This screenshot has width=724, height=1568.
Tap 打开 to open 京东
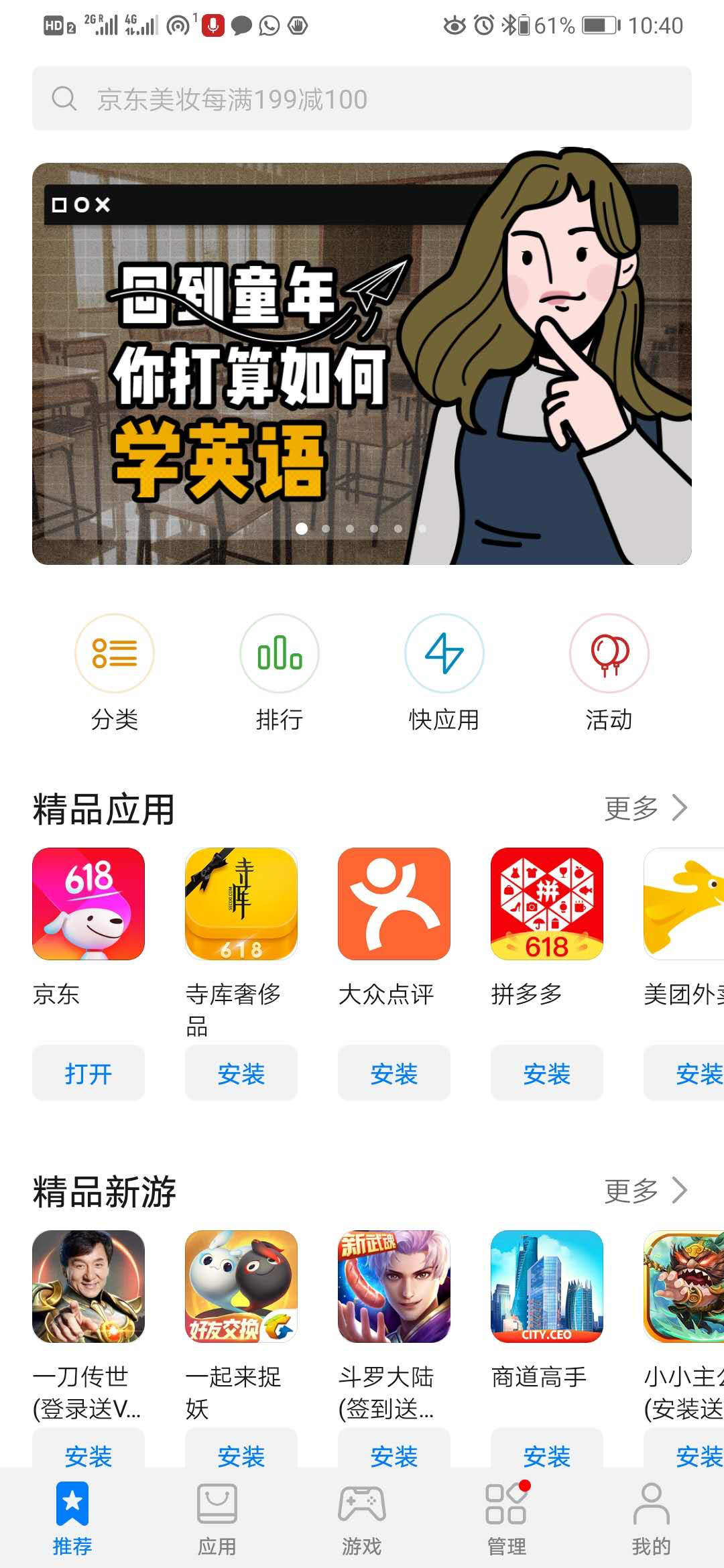[x=88, y=1073]
